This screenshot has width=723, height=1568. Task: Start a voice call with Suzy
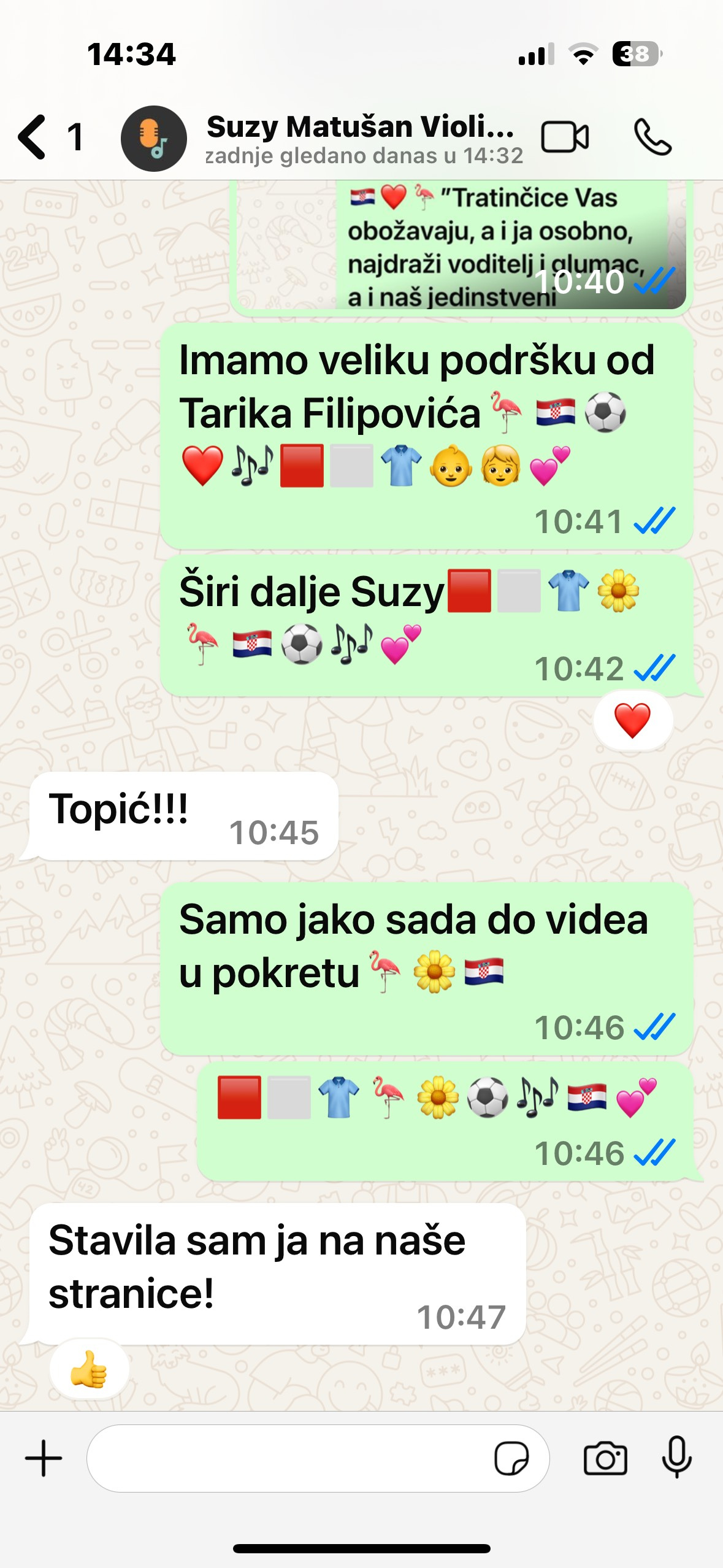click(x=652, y=137)
